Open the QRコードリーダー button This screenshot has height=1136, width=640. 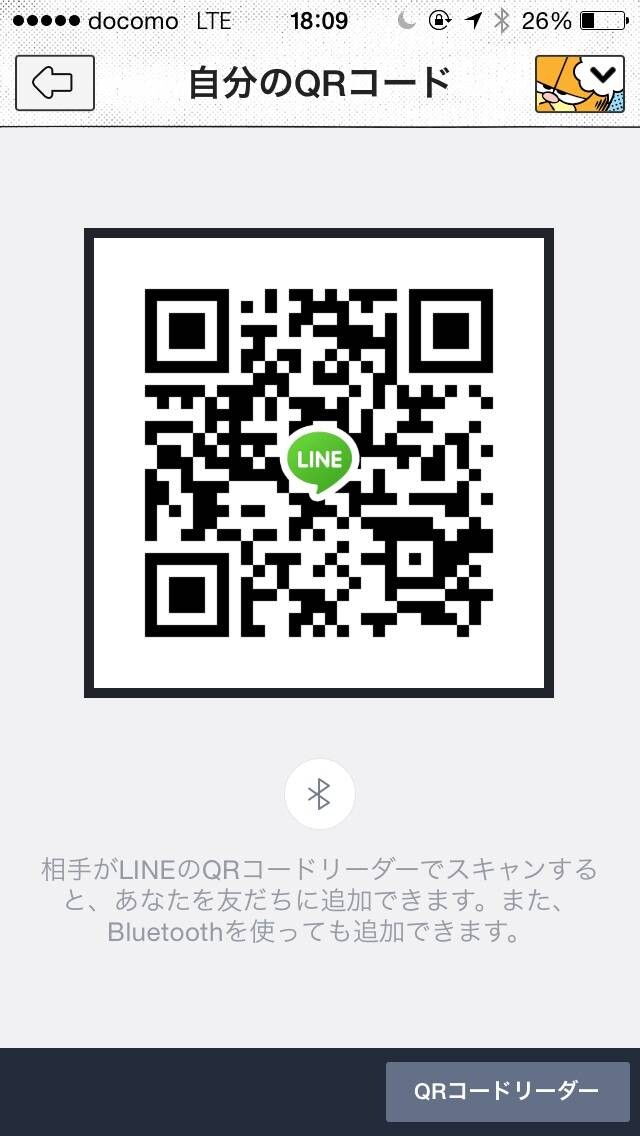coord(507,1091)
